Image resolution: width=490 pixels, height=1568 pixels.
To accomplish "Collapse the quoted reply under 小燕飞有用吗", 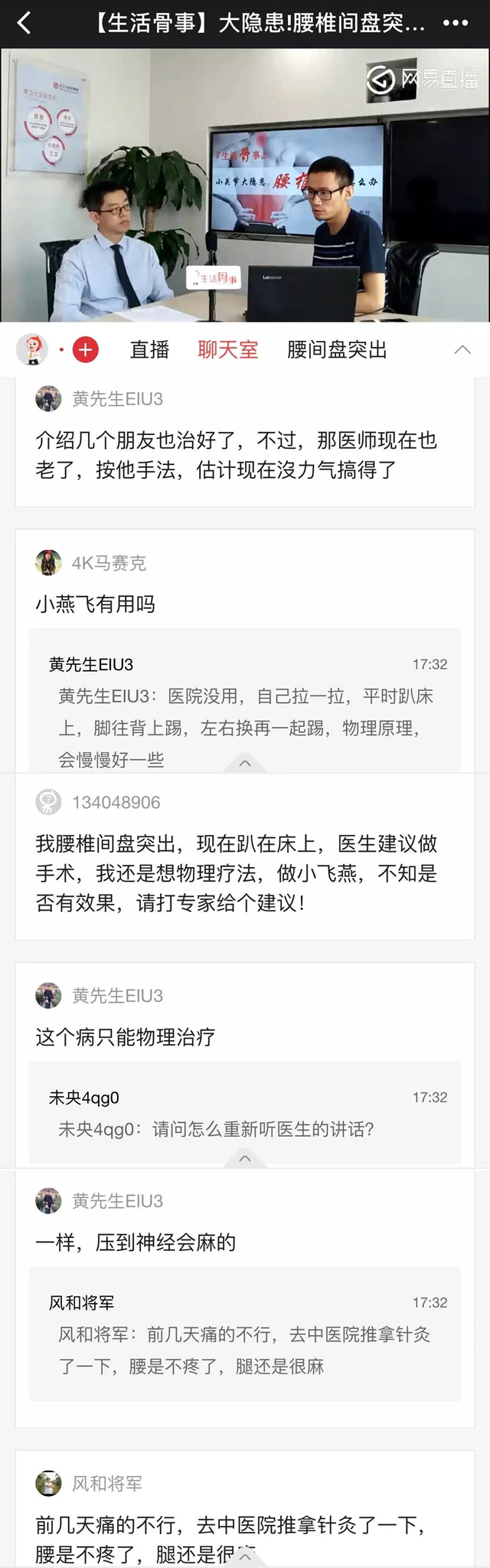I will tap(245, 763).
